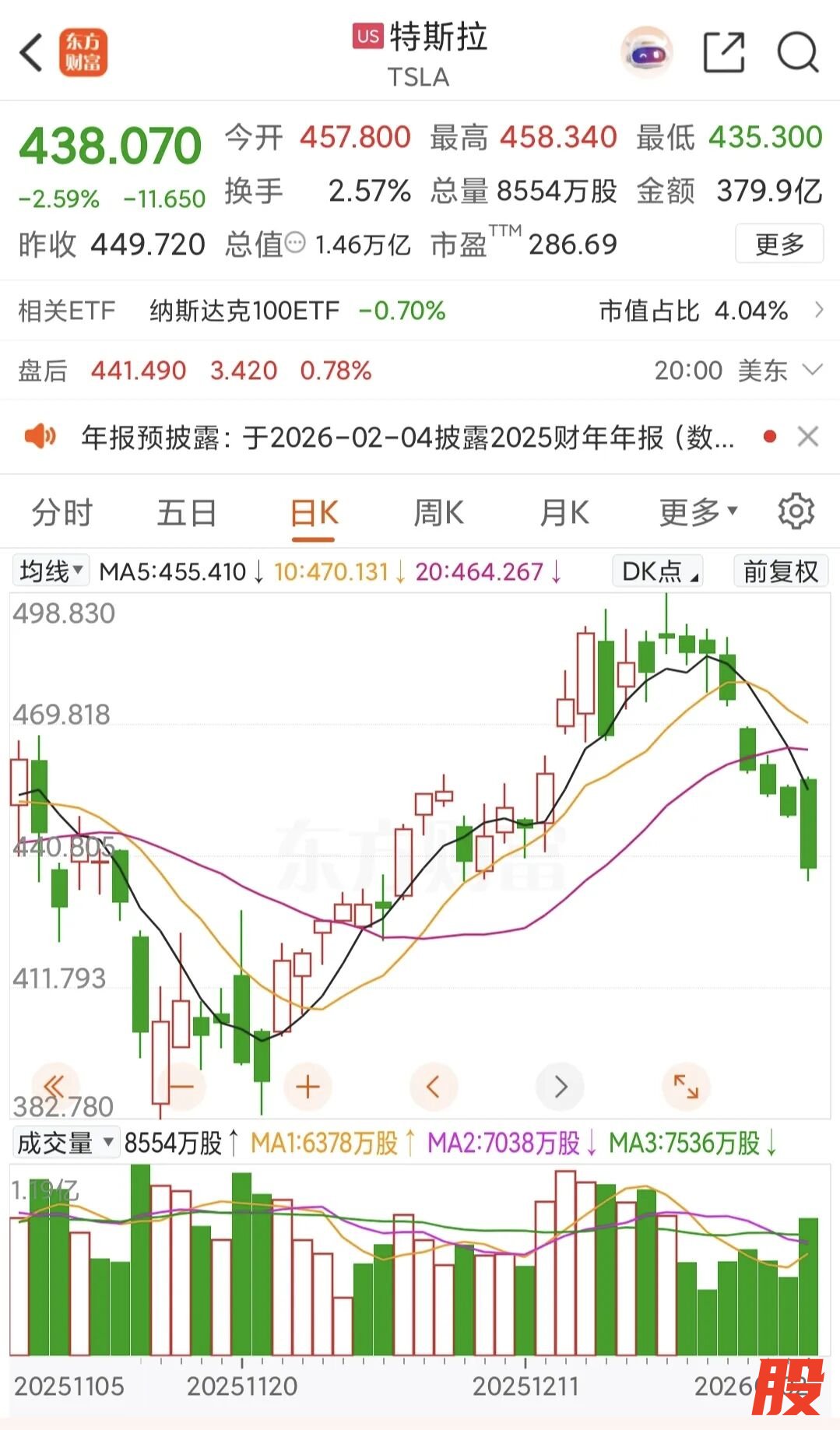Expand the 盘后 after-hours dropdown
This screenshot has width=840, height=1430.
pyautogui.click(x=812, y=370)
